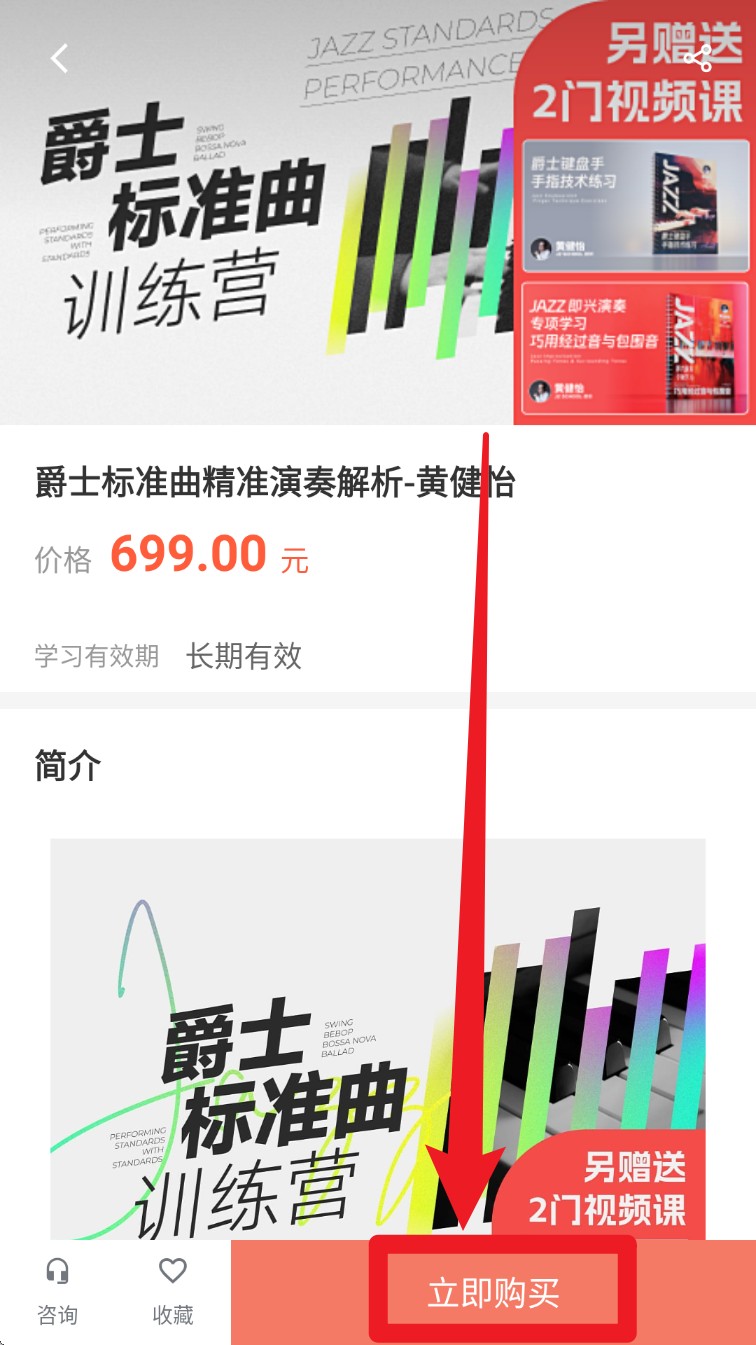This screenshot has width=756, height=1345.
Task: Open 咨询 customer consultation
Action: pyautogui.click(x=57, y=1291)
